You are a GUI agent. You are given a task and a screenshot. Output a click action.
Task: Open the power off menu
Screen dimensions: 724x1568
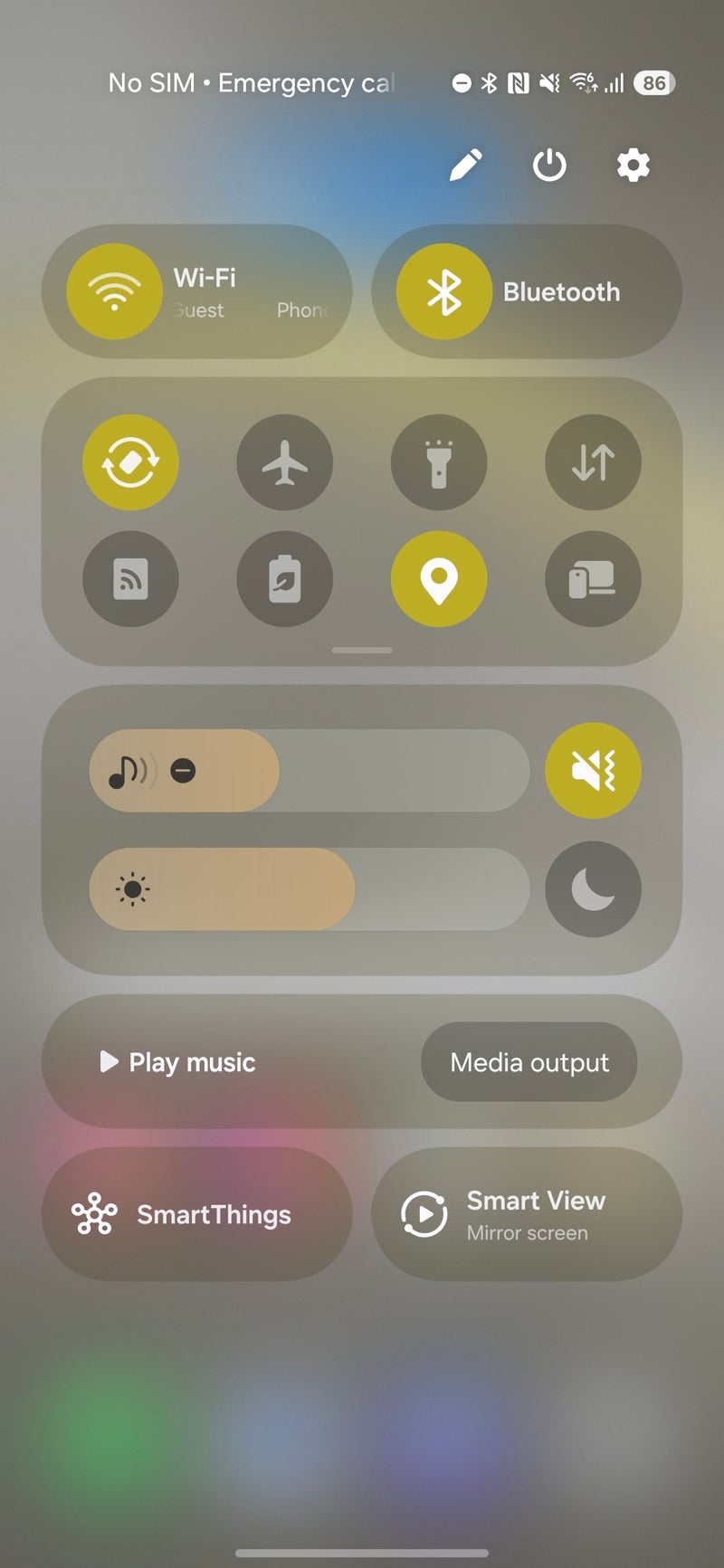[x=548, y=166]
